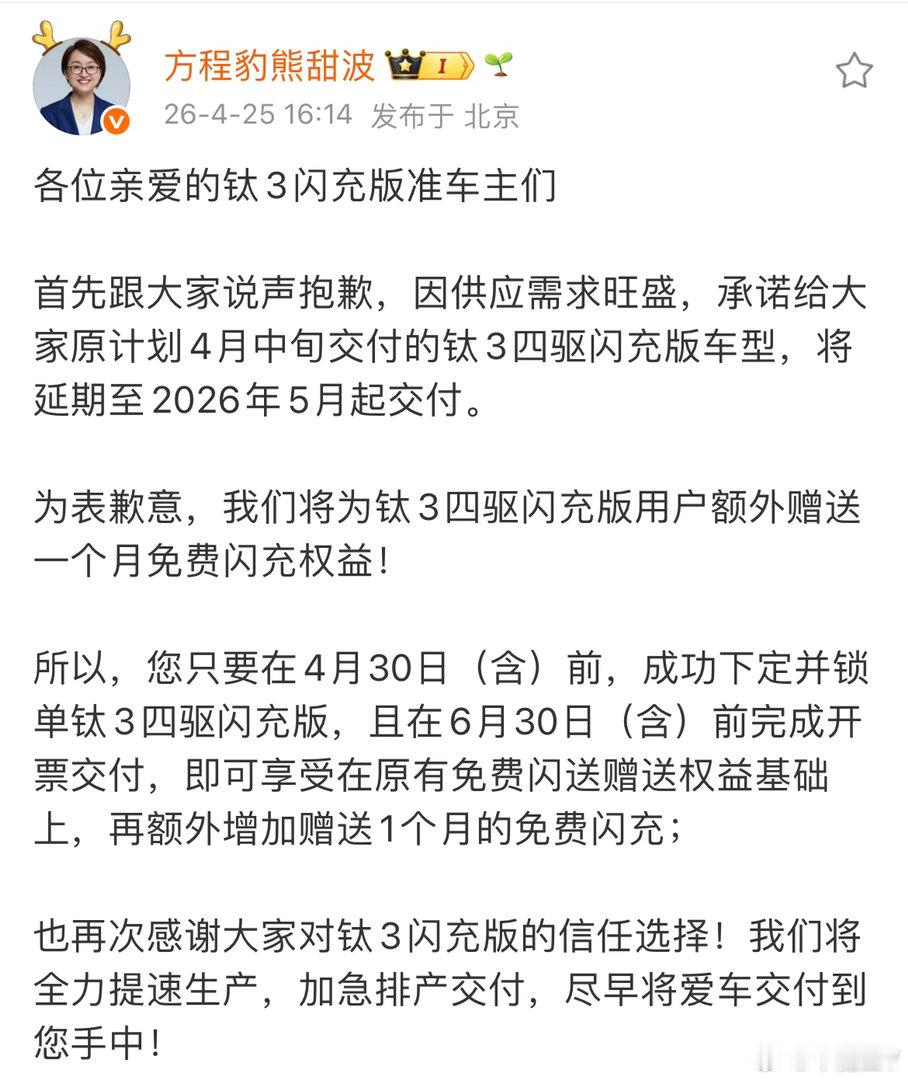This screenshot has height=1080, width=908.
Task: Favorite this Weibo post using the star
Action: [853, 68]
